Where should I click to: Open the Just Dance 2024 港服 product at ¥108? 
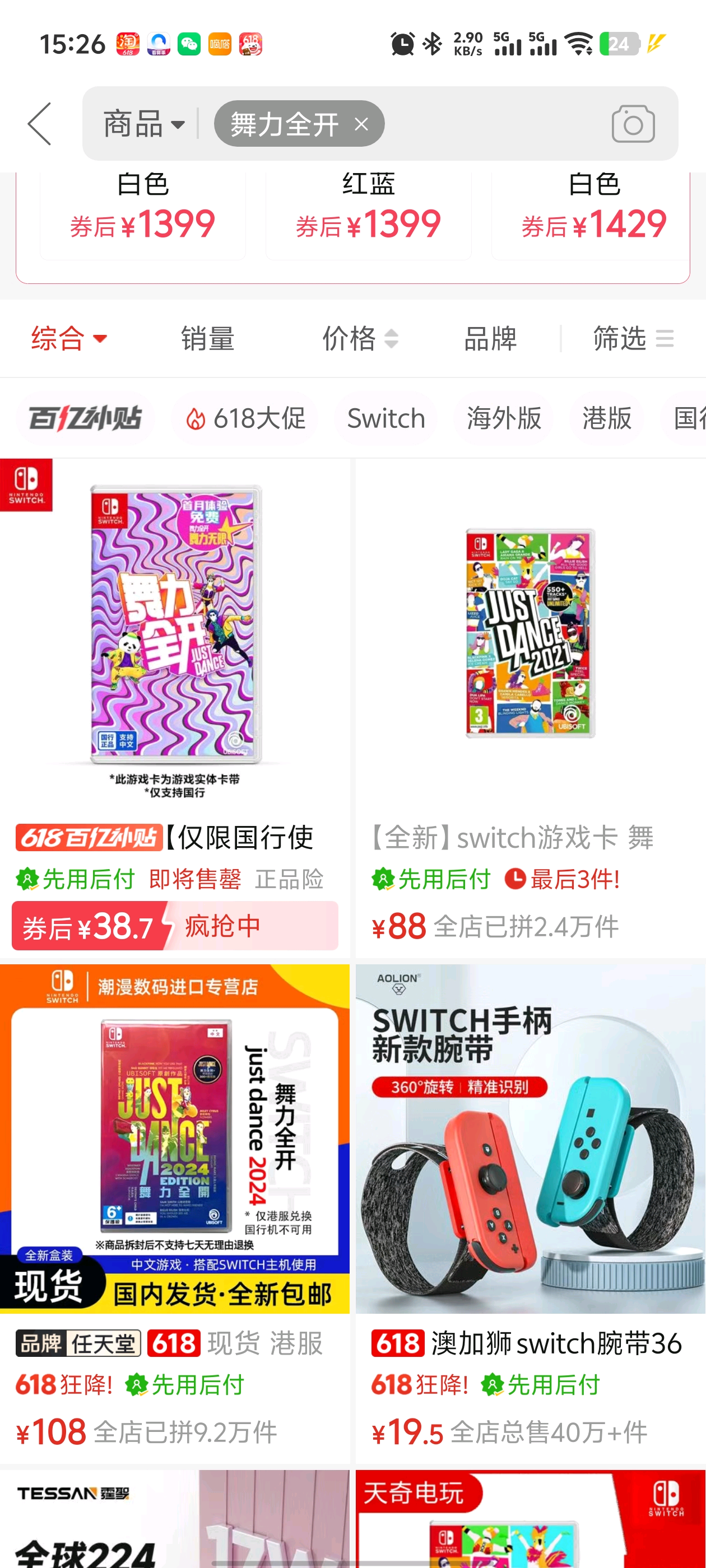pos(175,1156)
